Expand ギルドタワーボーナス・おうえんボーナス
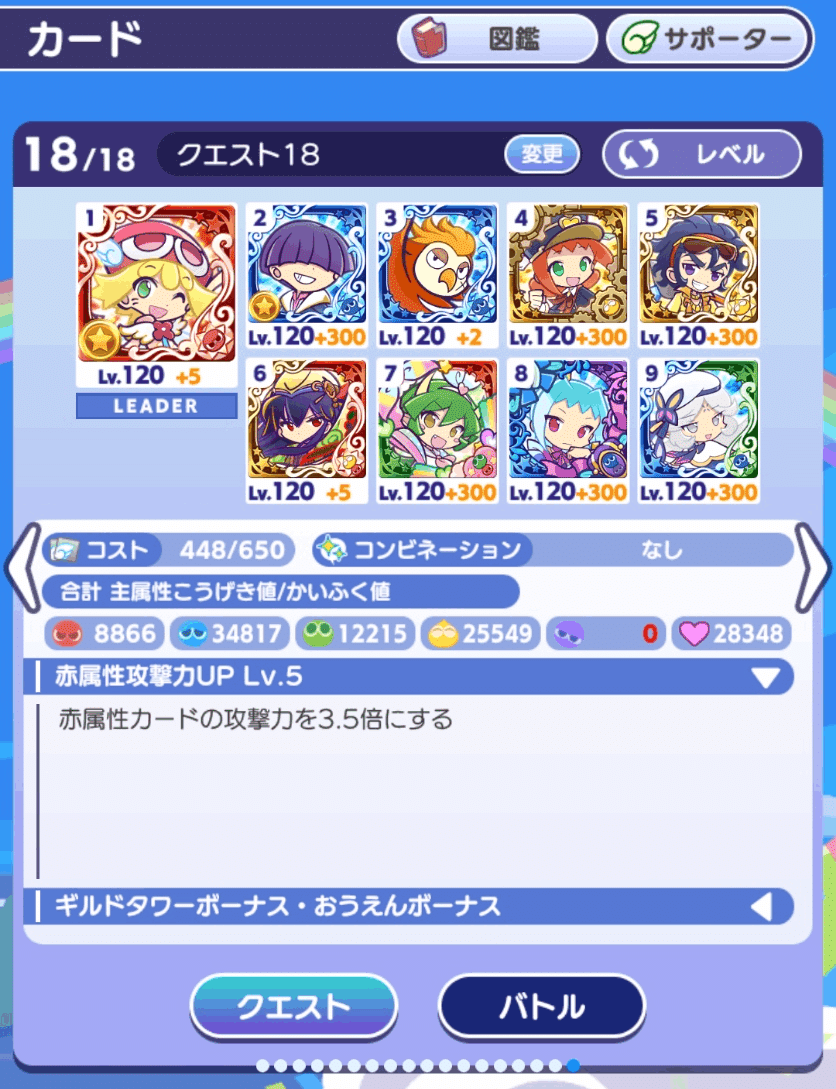836x1089 pixels. pyautogui.click(x=762, y=907)
